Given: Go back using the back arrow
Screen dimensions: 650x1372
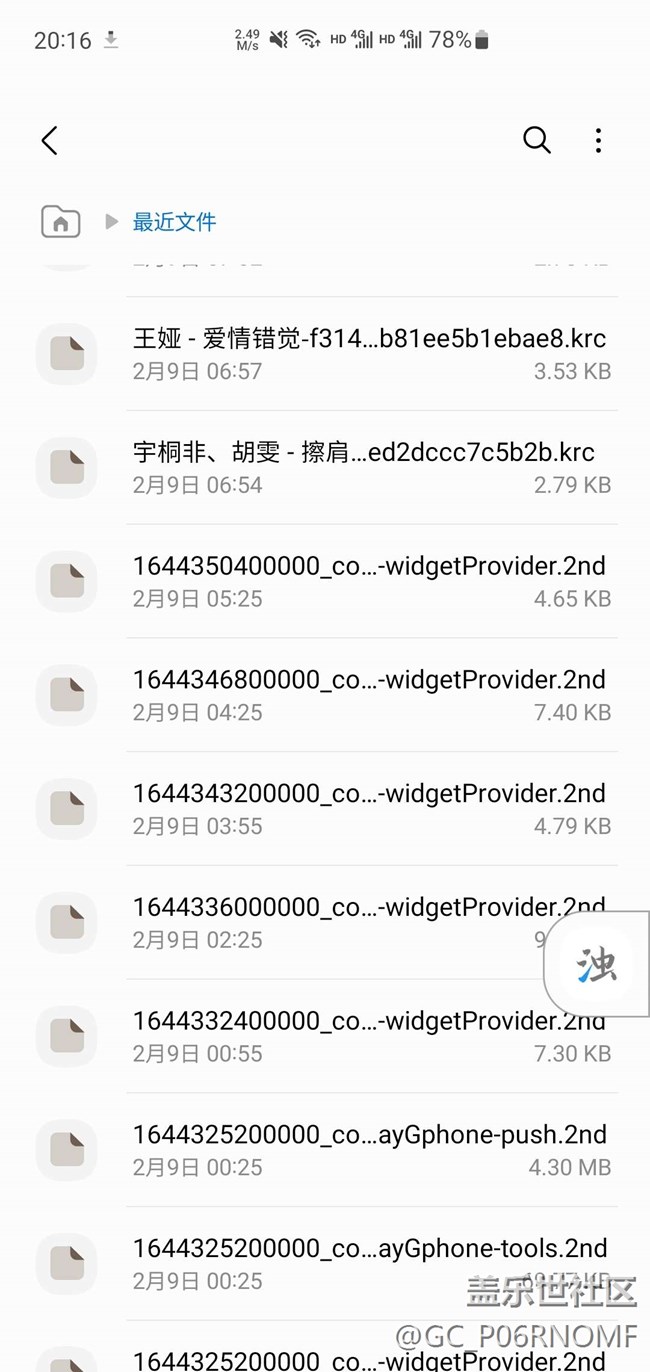Looking at the screenshot, I should pyautogui.click(x=49, y=140).
